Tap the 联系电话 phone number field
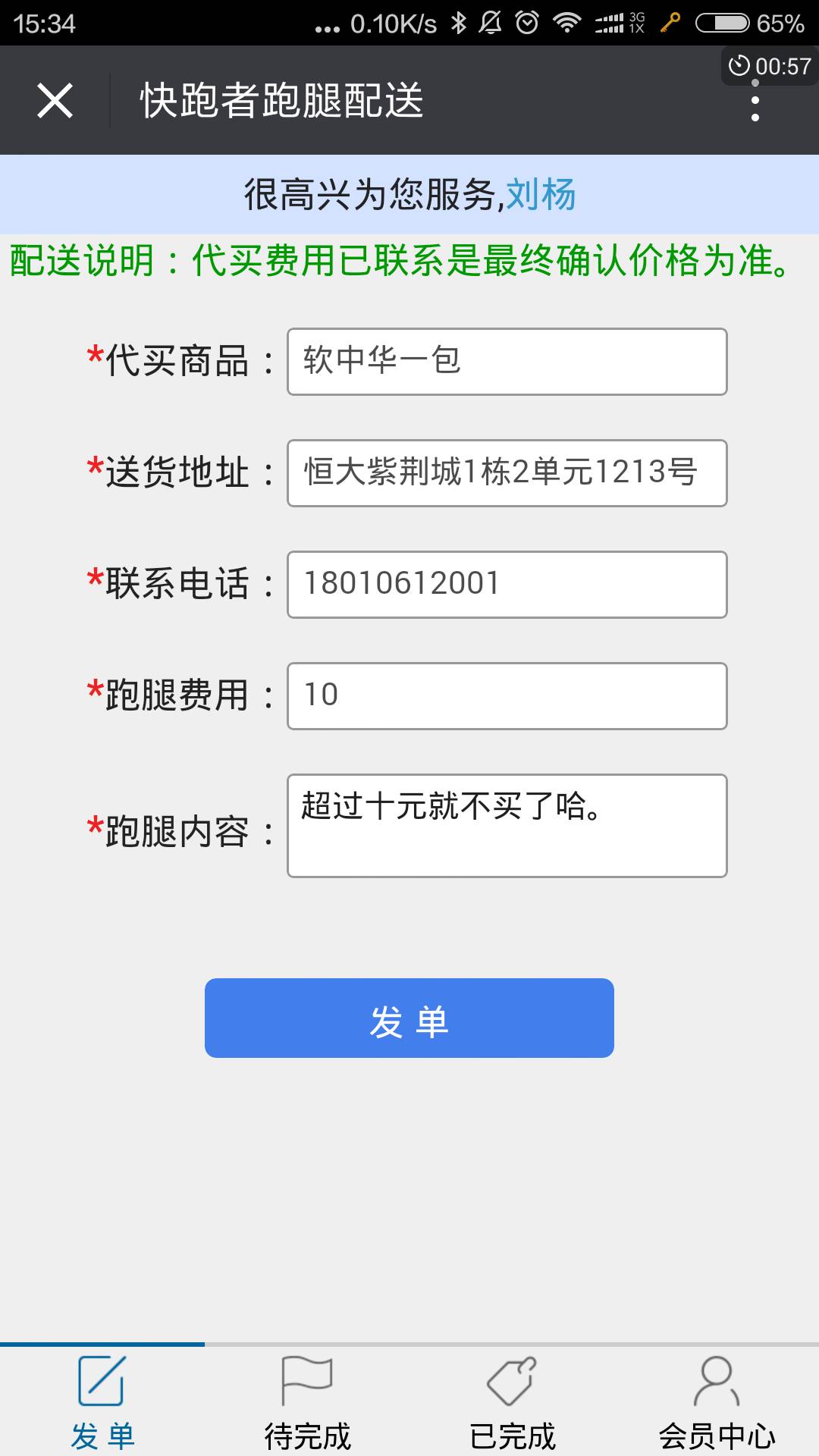Screen dimensions: 819x1456 pyautogui.click(x=507, y=585)
